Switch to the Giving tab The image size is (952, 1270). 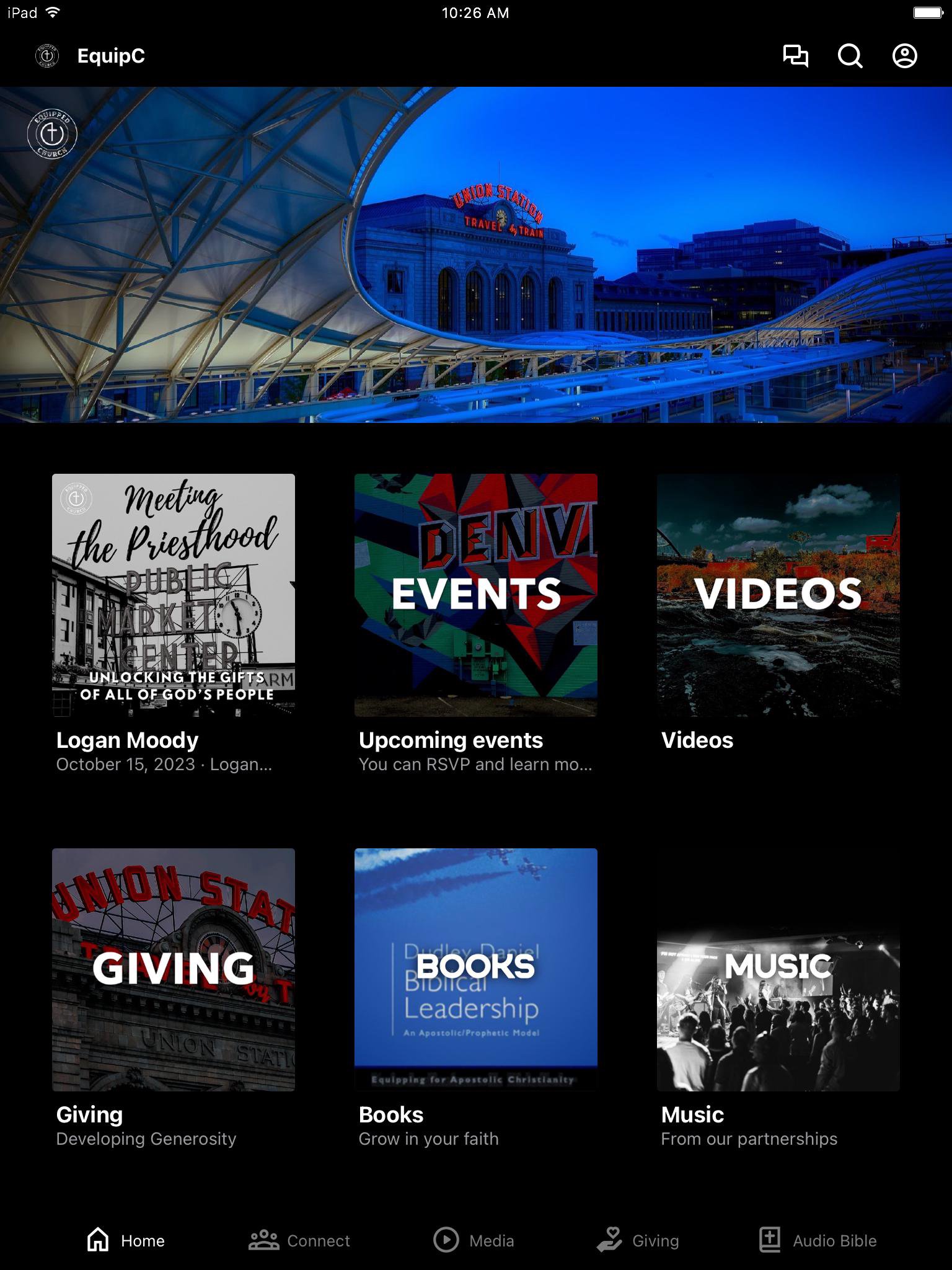point(638,1240)
